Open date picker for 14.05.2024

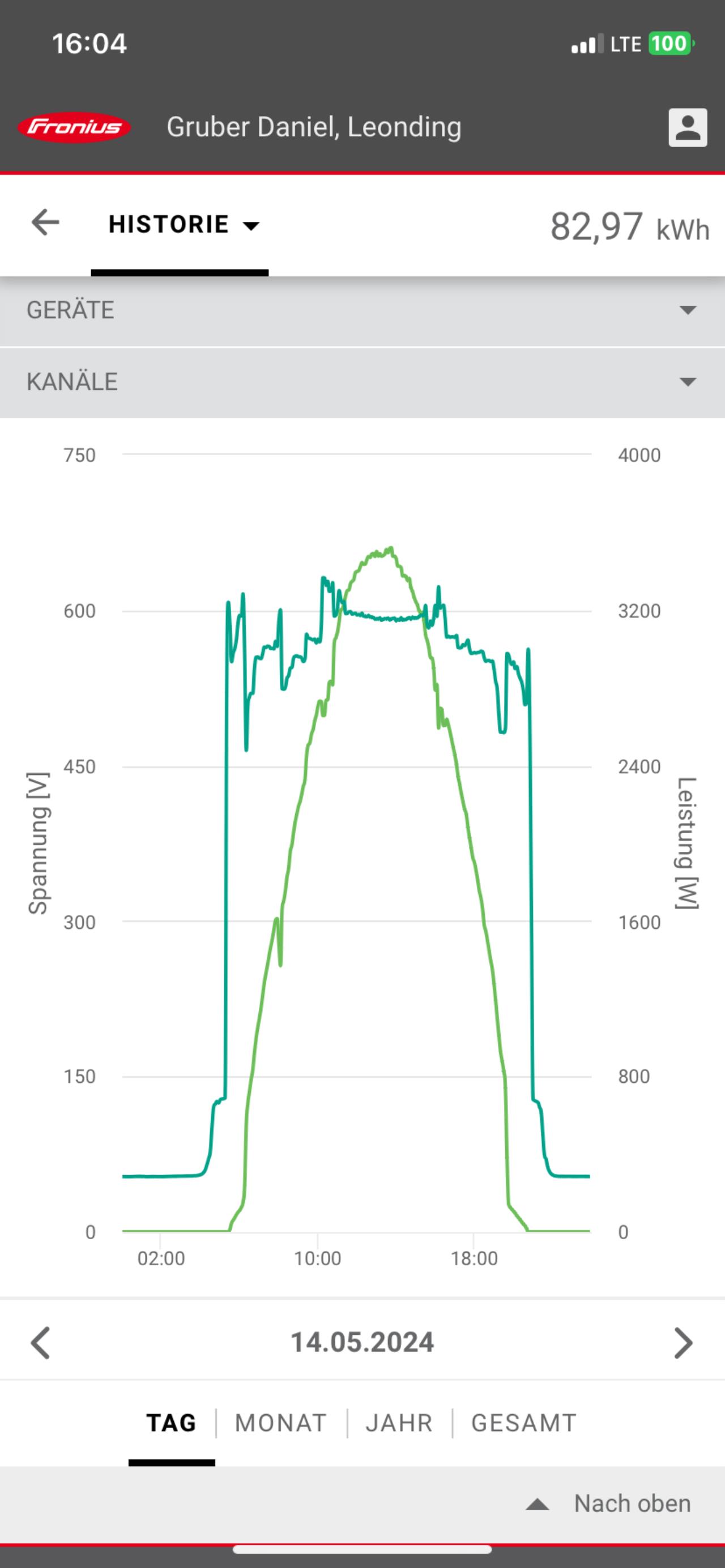[362, 1343]
